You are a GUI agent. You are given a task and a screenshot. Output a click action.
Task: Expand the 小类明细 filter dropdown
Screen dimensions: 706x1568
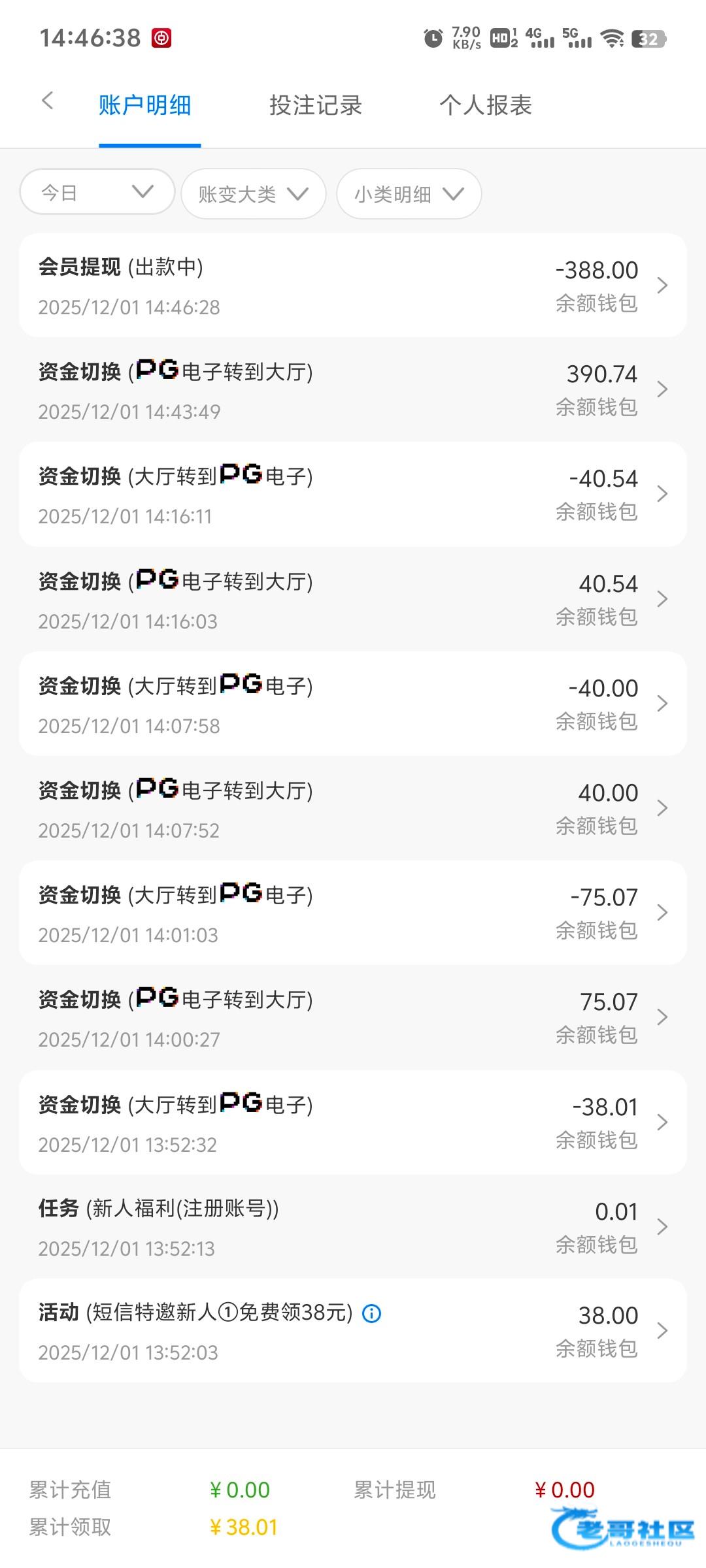click(409, 194)
